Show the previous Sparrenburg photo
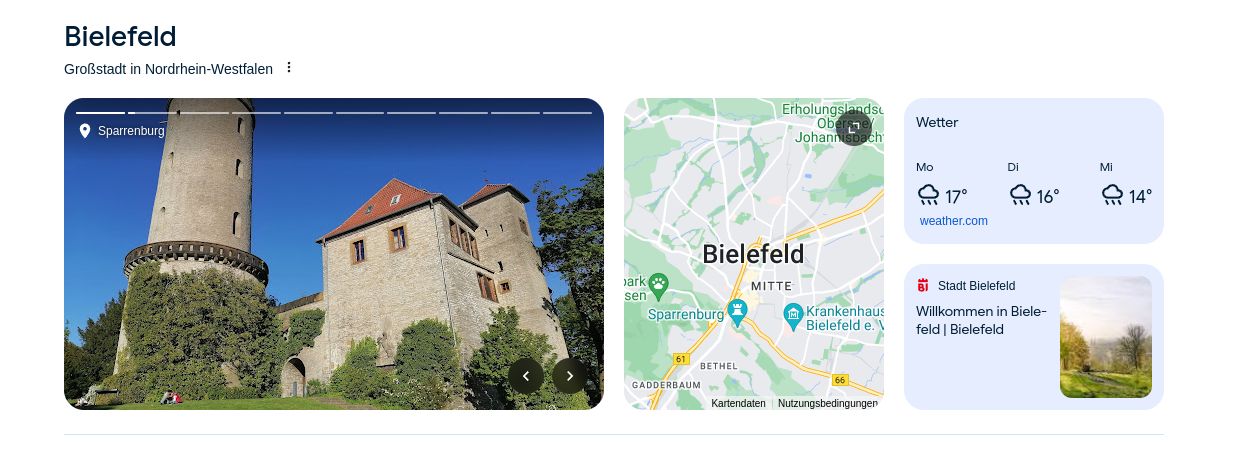 (526, 376)
